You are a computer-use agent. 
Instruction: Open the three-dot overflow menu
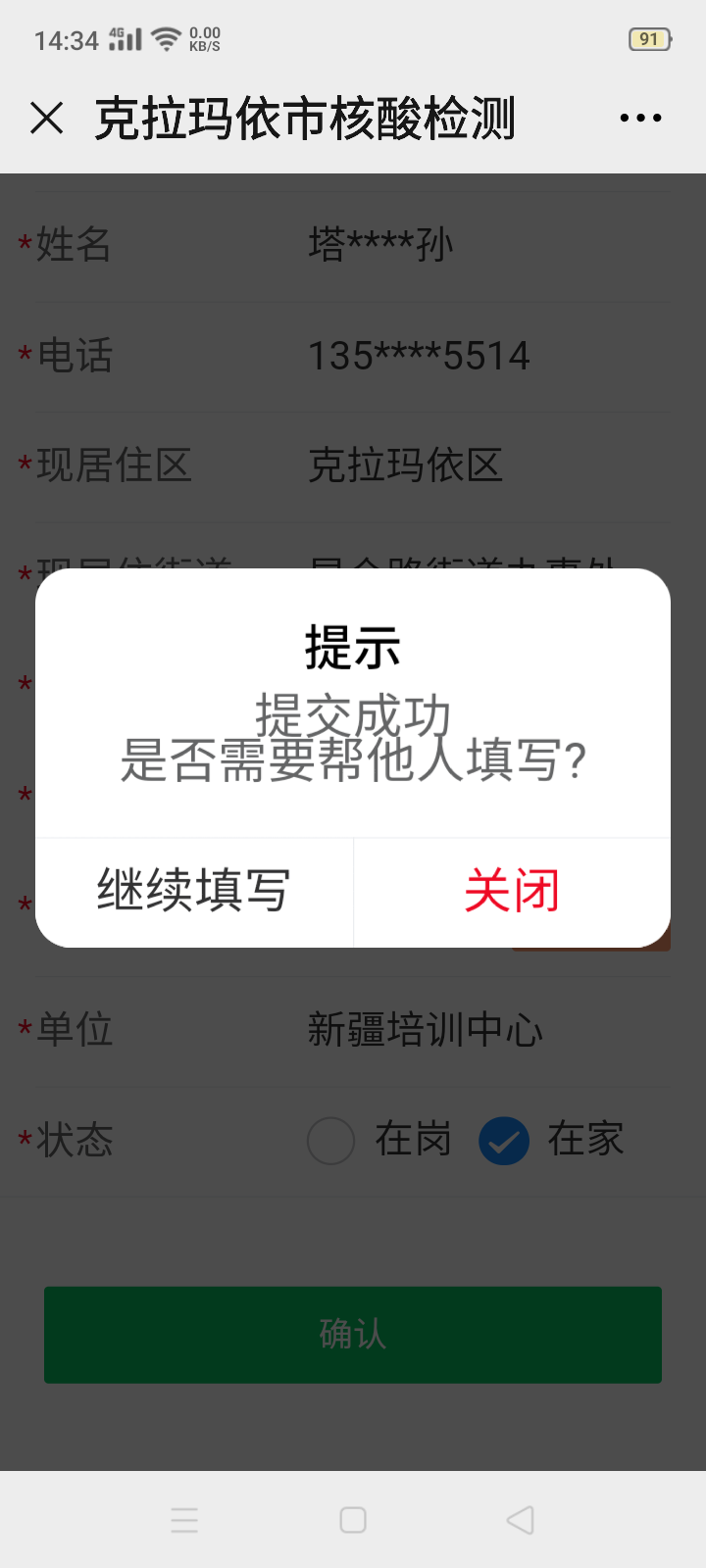[640, 118]
